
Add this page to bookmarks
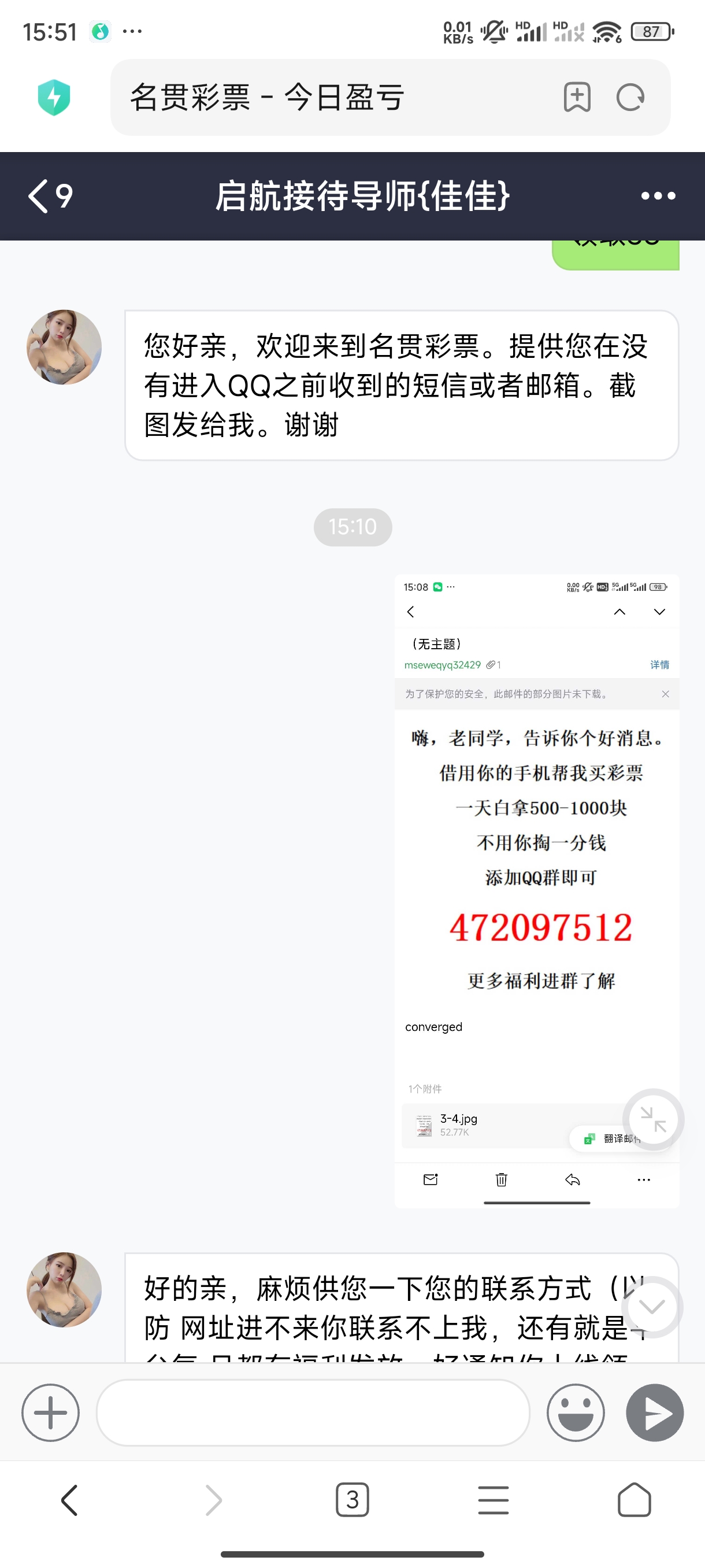pyautogui.click(x=577, y=97)
